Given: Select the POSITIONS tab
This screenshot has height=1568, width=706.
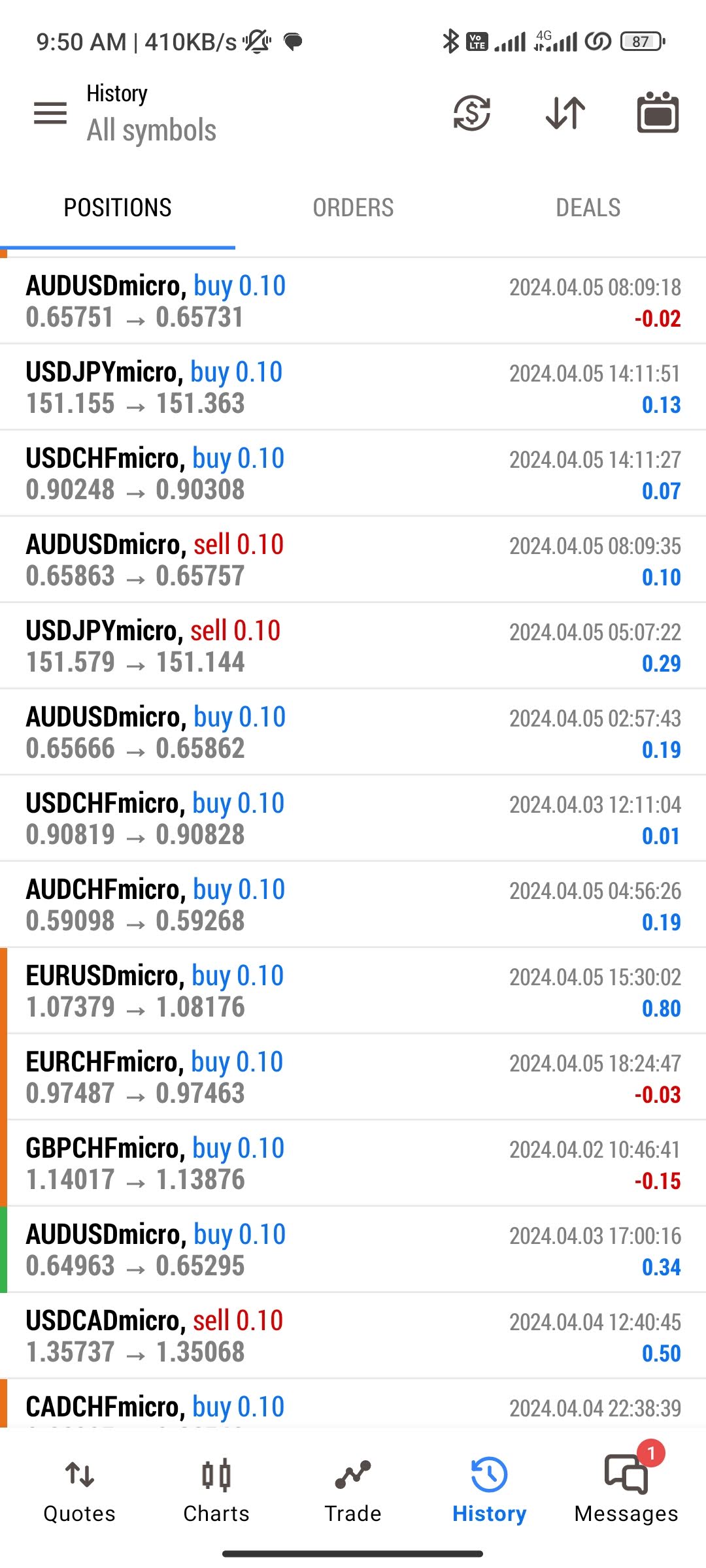Looking at the screenshot, I should point(118,208).
